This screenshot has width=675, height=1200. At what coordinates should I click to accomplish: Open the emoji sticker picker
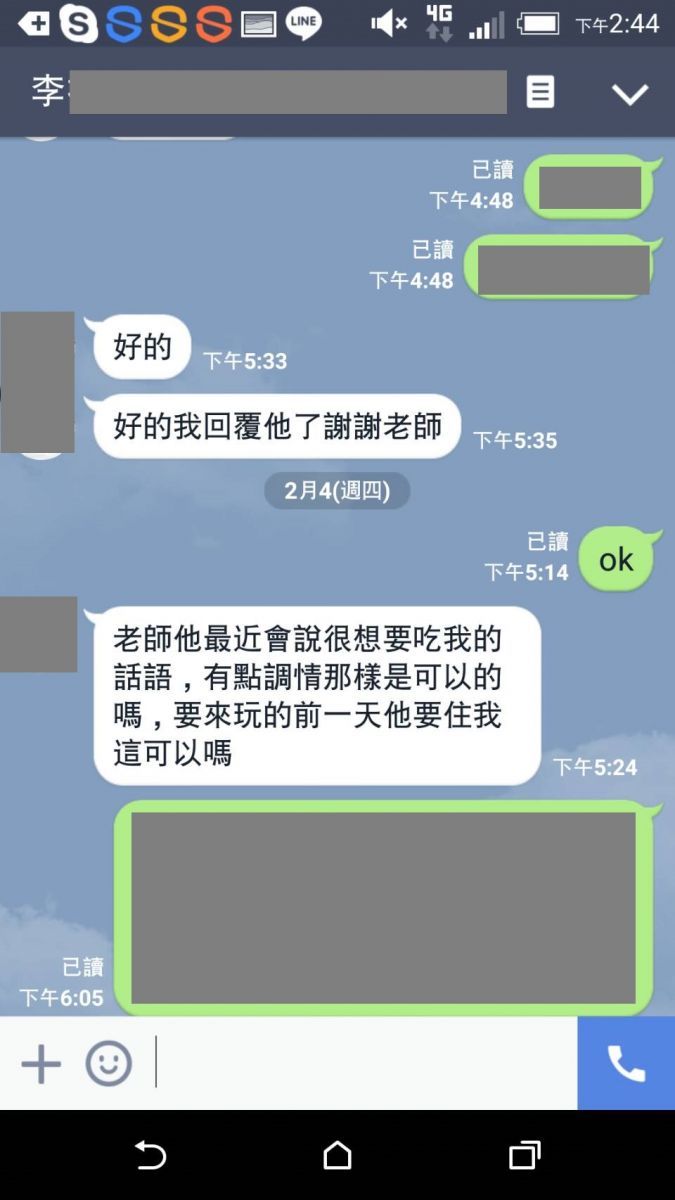108,1064
